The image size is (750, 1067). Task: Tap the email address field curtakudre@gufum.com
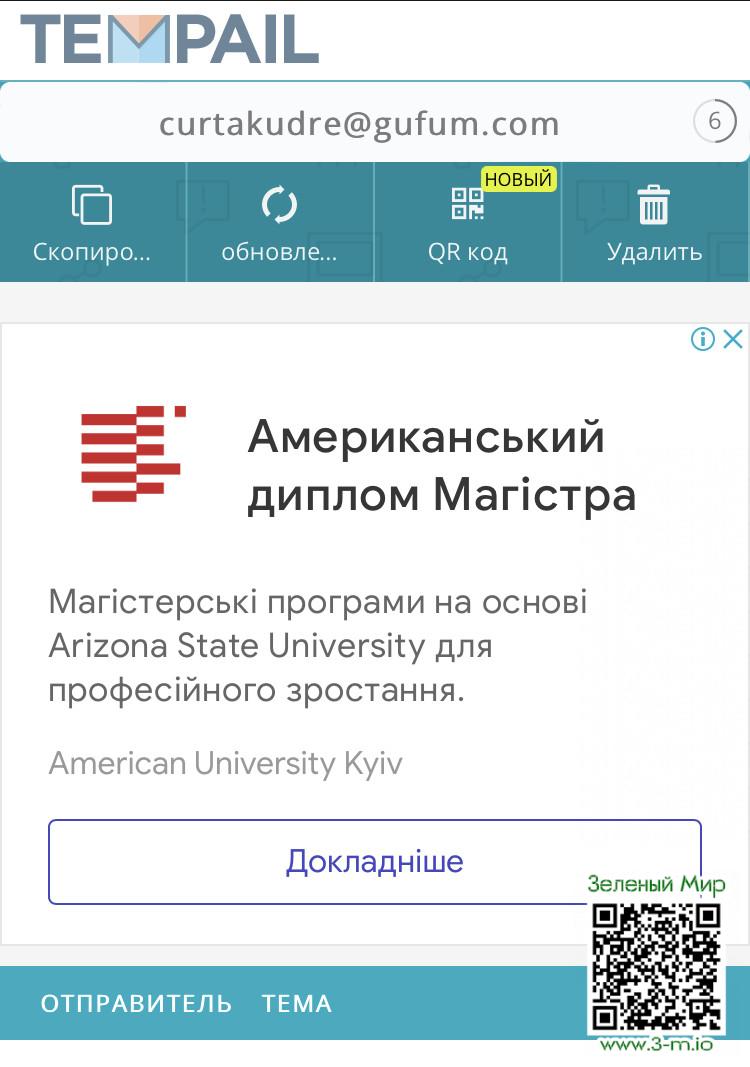359,124
